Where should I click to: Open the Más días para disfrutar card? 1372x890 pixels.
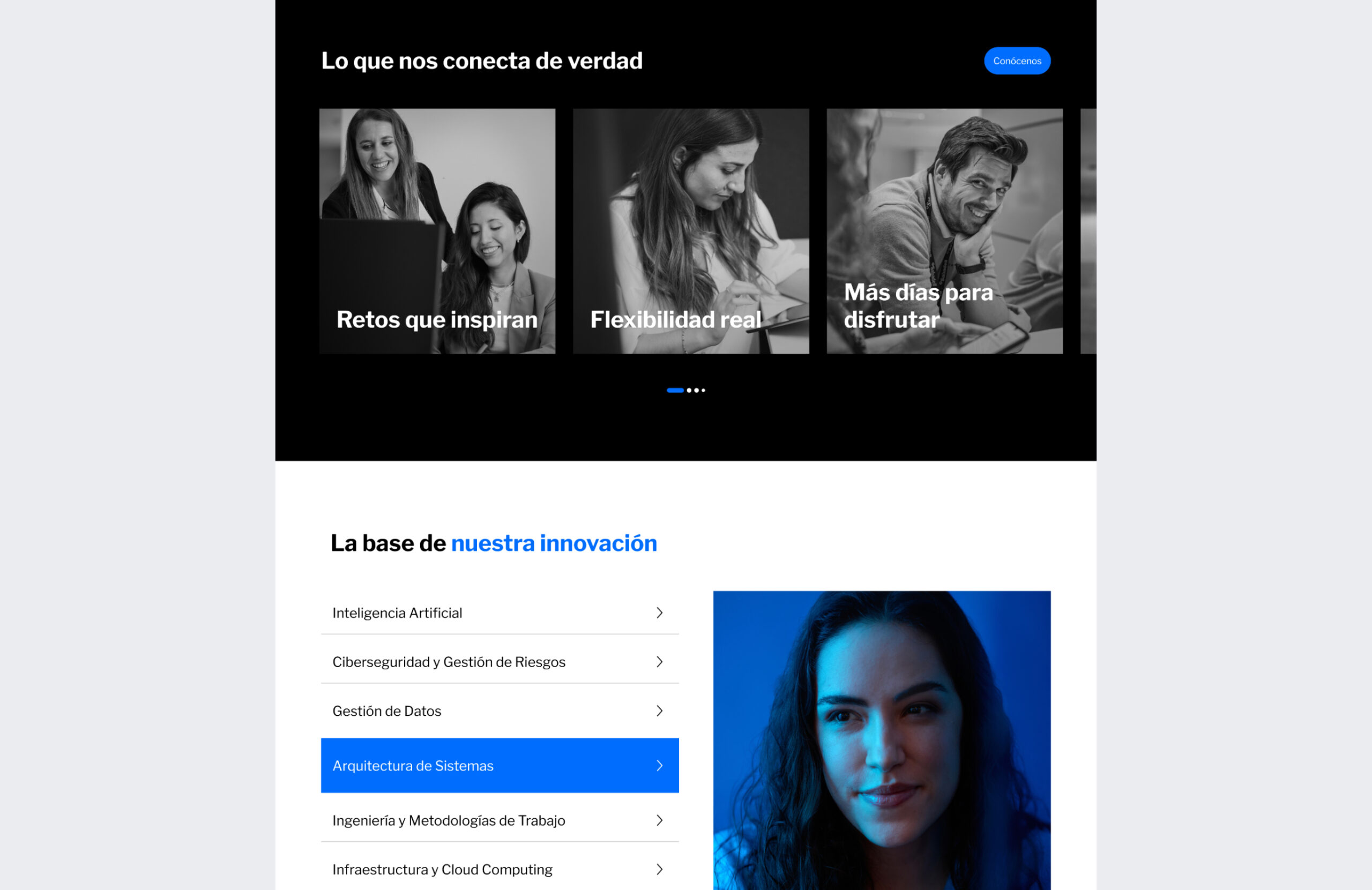(x=944, y=230)
